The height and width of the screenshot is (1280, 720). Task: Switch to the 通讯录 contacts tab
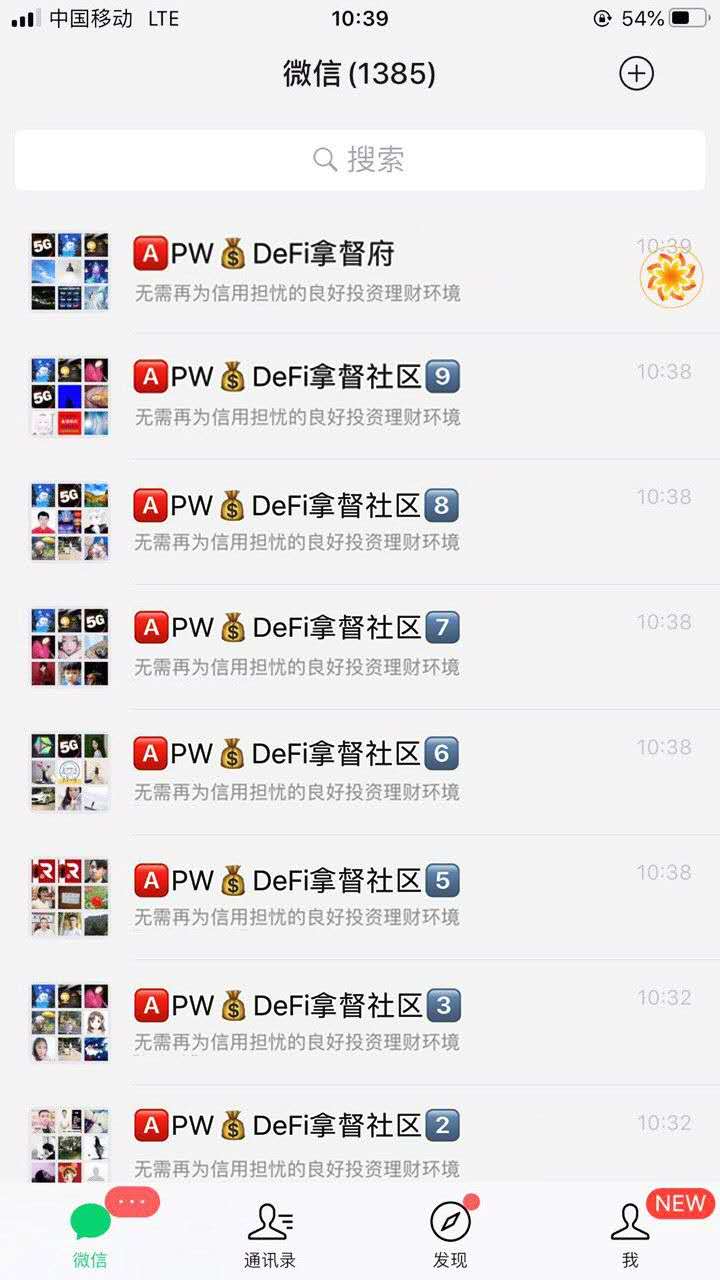270,1236
